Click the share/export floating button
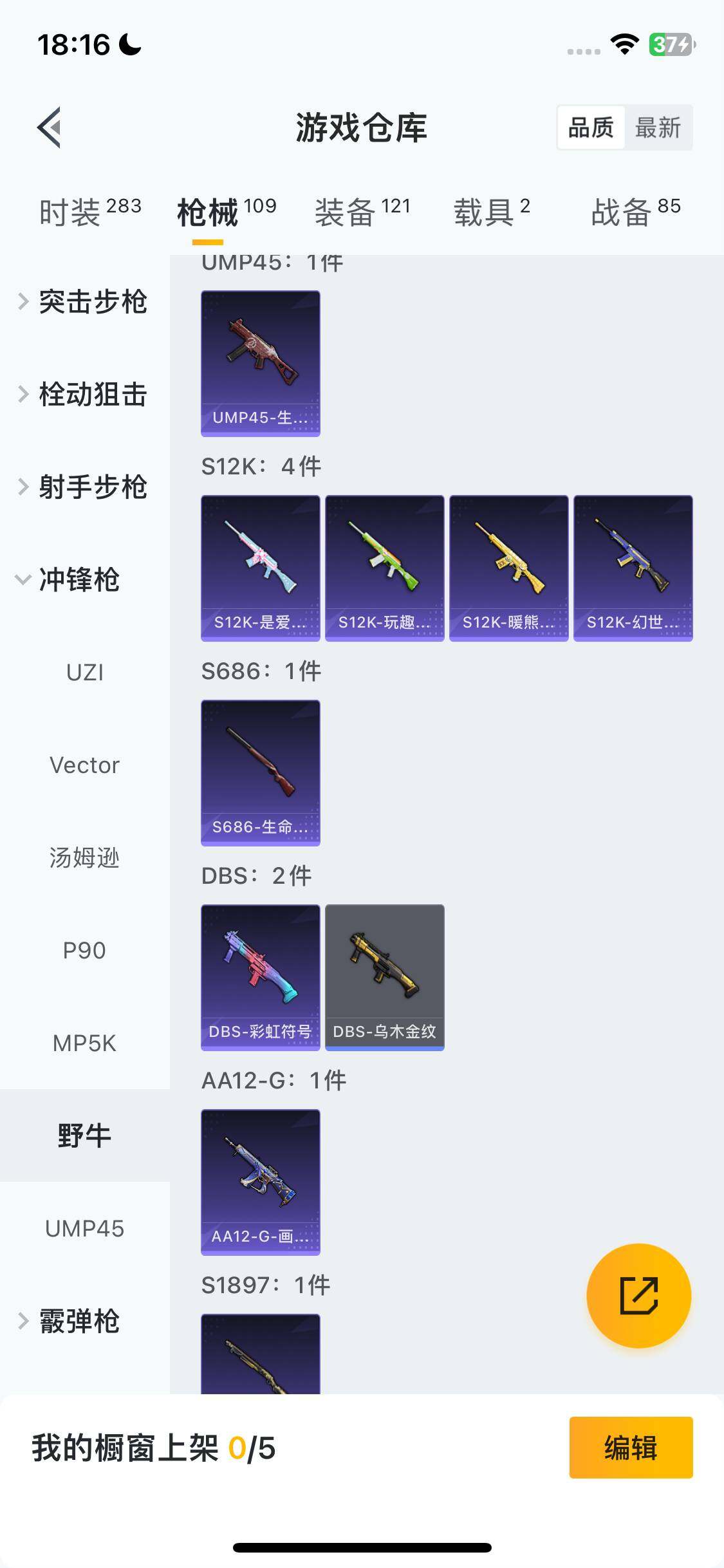724x1568 pixels. (637, 1296)
